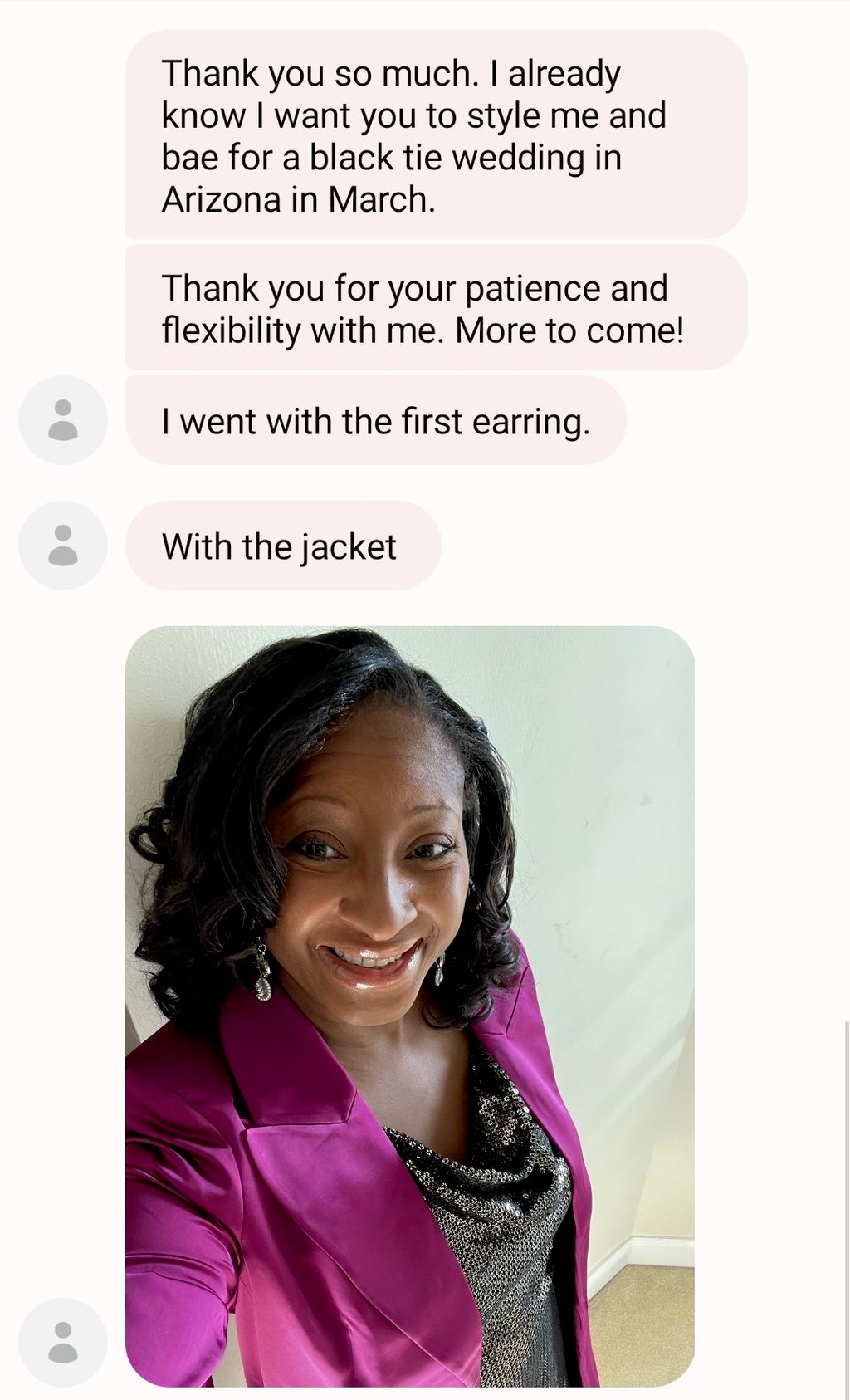Tap the avatar beside 'I went with the first earring.'

(x=63, y=420)
